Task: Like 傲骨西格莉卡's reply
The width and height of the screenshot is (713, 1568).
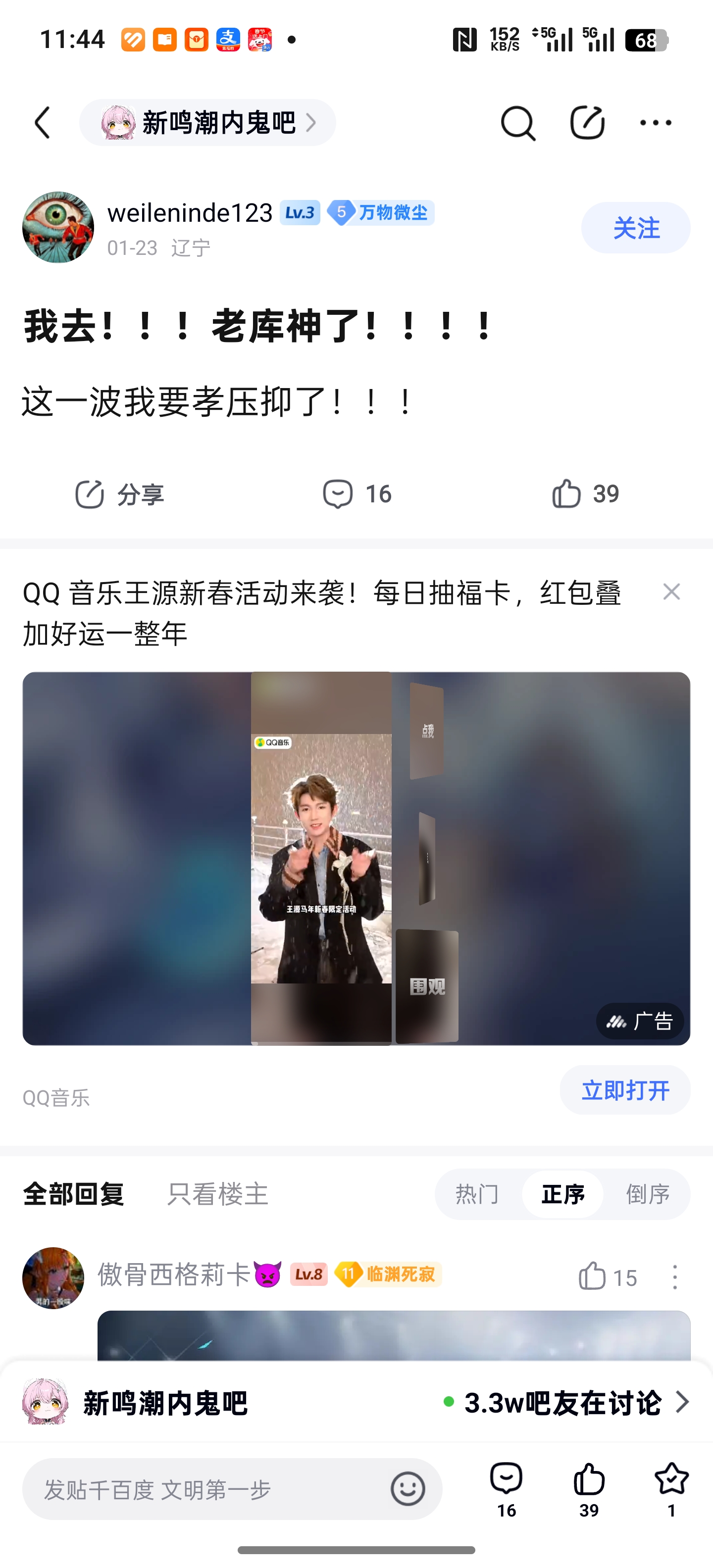Action: (593, 1276)
